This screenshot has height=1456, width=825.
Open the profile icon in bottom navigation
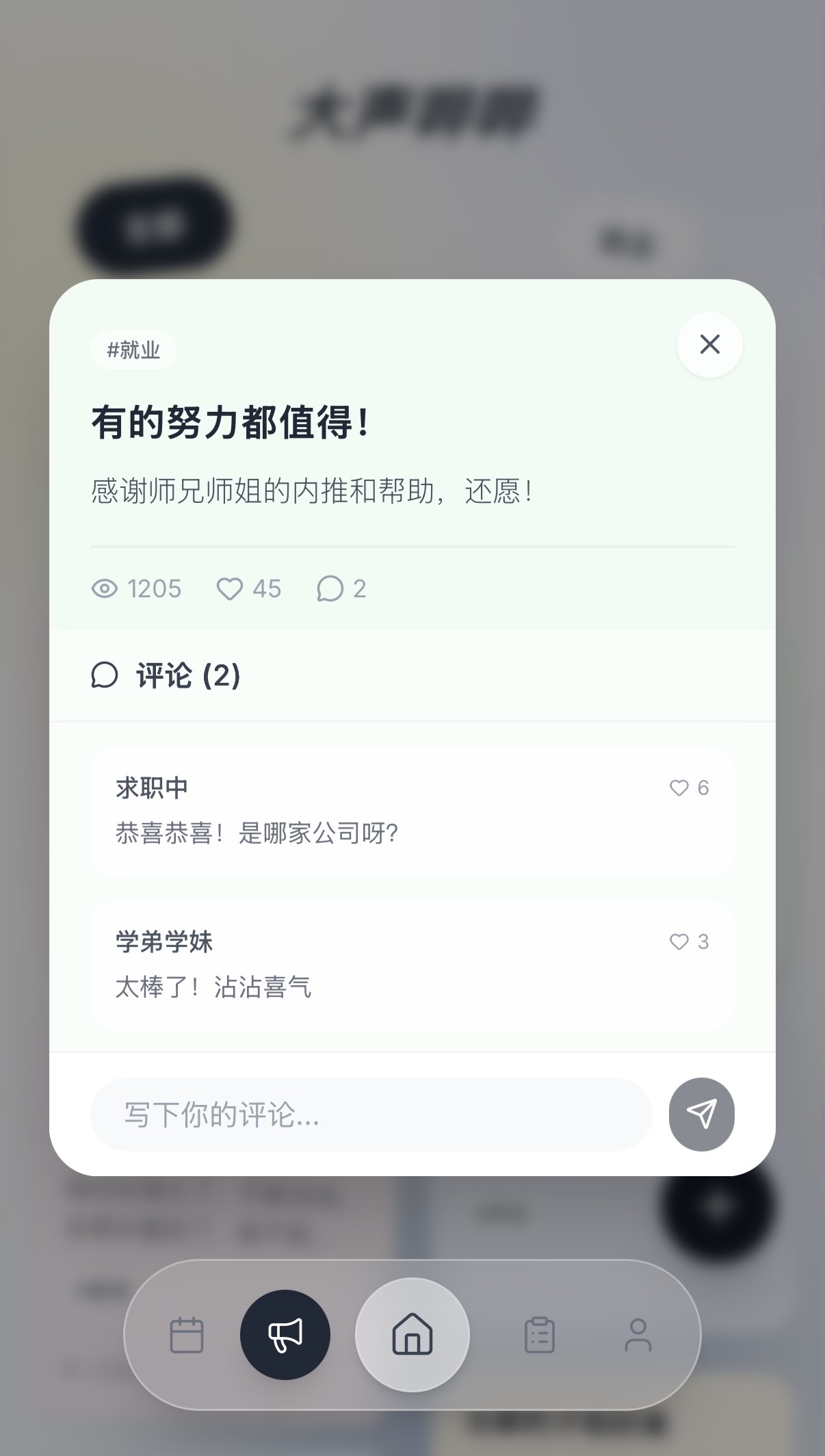pos(638,1334)
